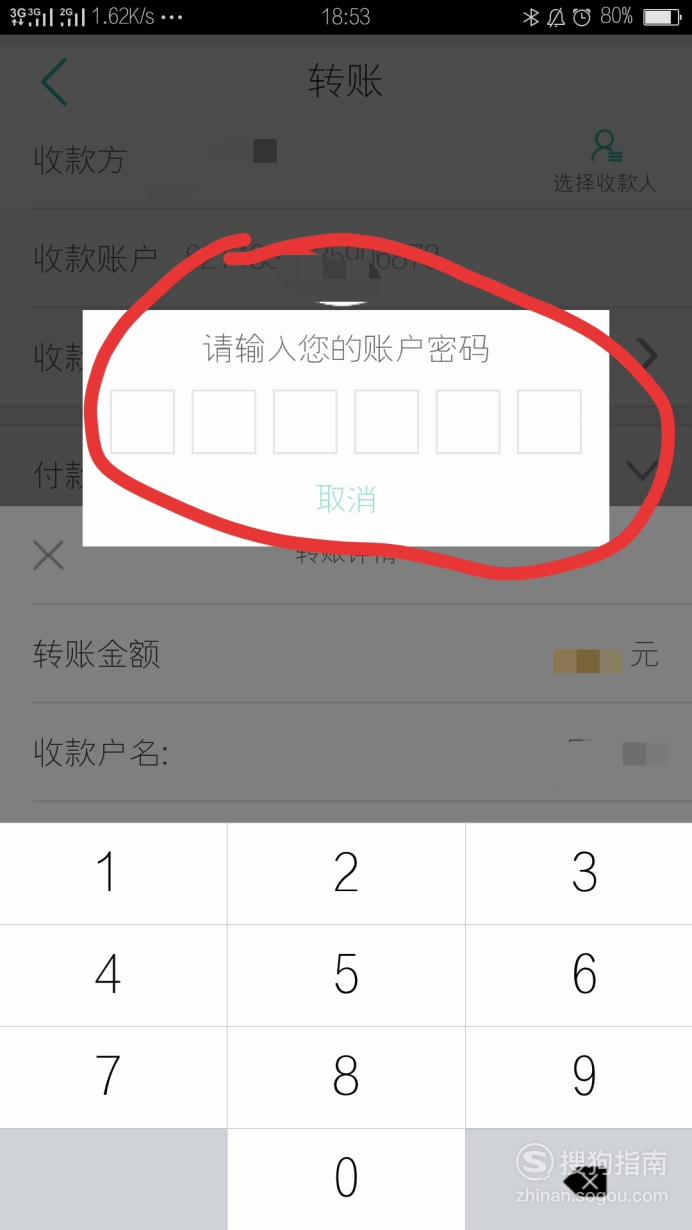Enter digit 3 on the keypad

point(579,873)
